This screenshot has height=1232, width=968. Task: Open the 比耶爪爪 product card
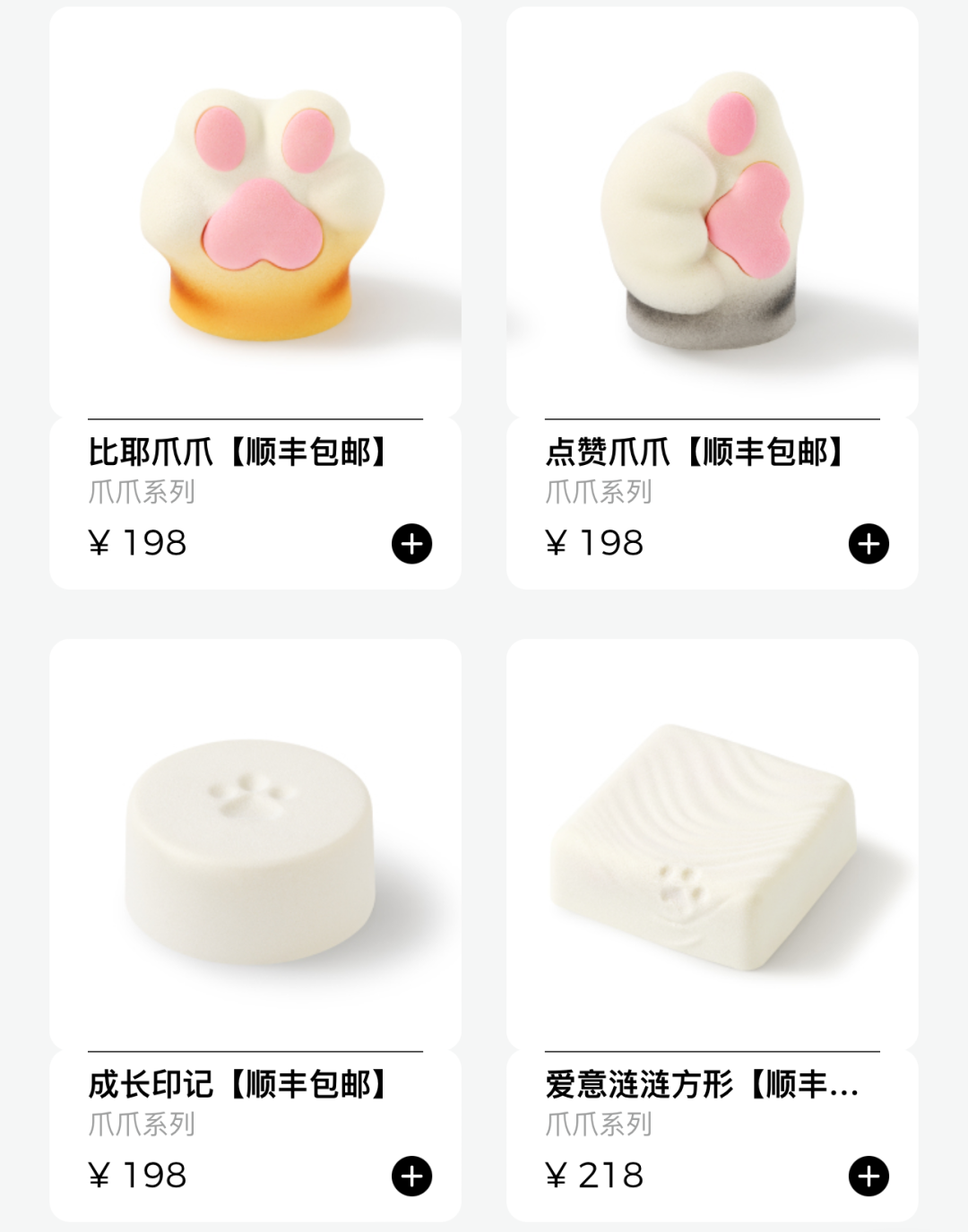click(x=255, y=224)
